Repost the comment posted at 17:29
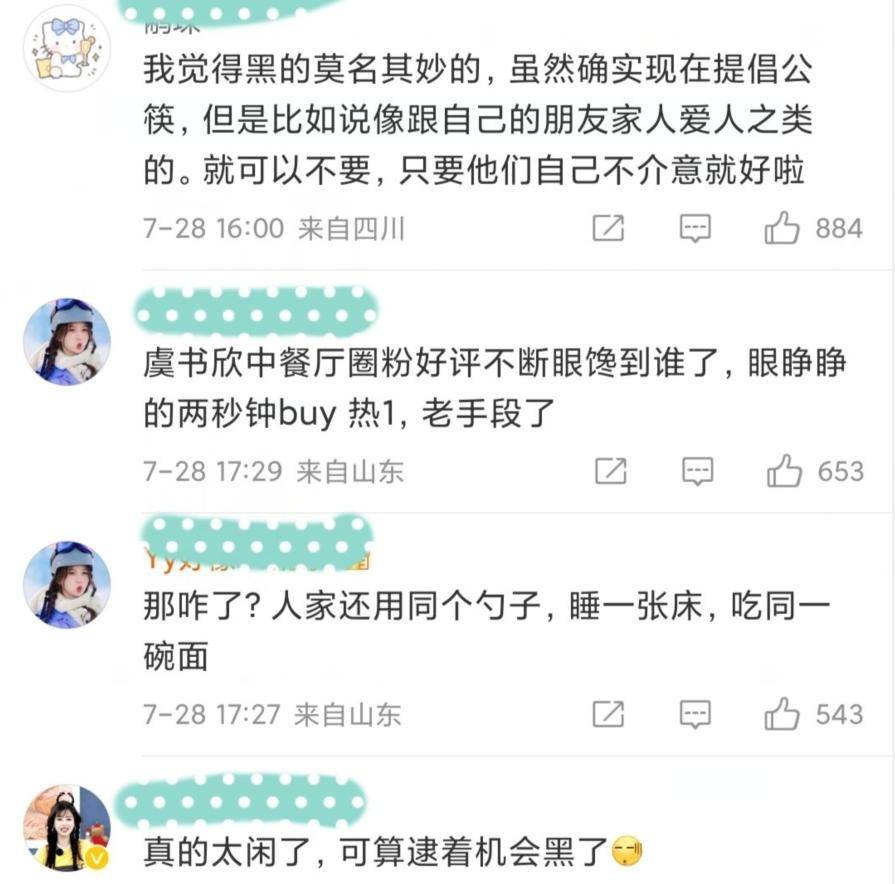Image resolution: width=895 pixels, height=884 pixels. [x=610, y=471]
